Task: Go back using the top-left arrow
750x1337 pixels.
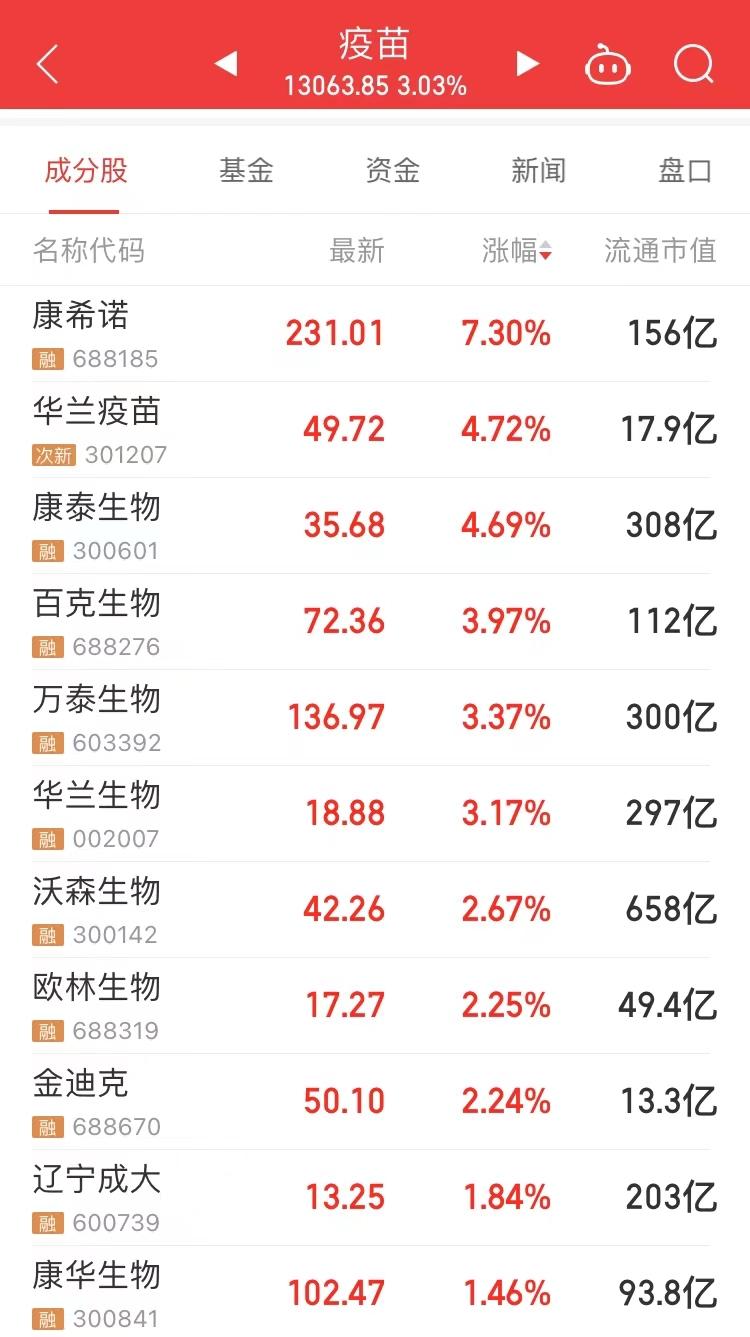Action: point(47,65)
